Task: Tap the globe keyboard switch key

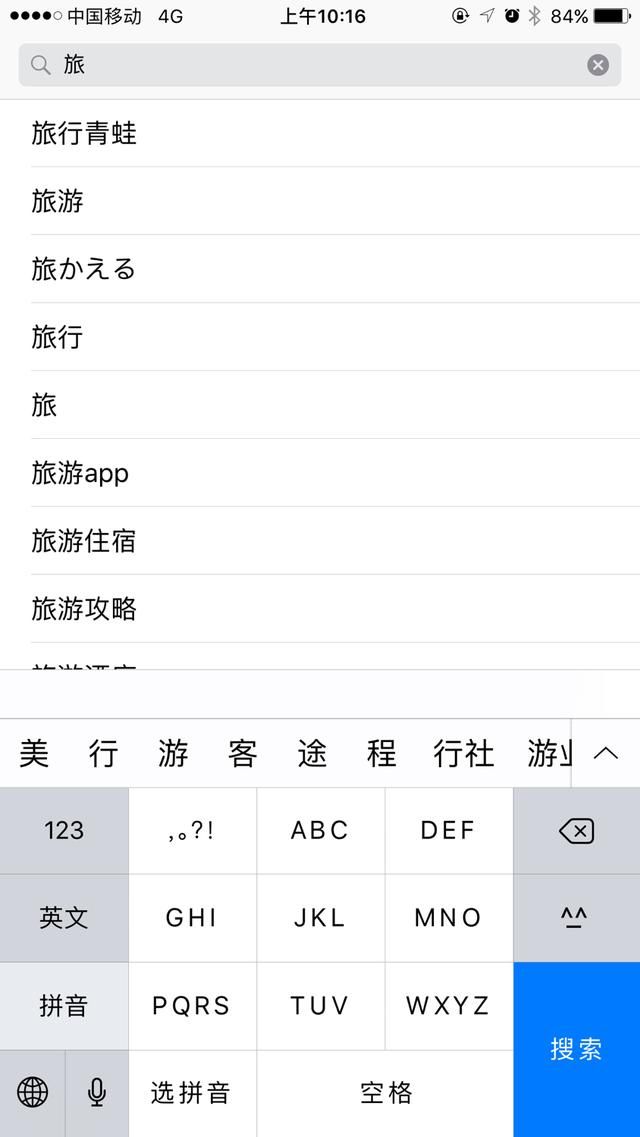Action: click(x=32, y=1093)
